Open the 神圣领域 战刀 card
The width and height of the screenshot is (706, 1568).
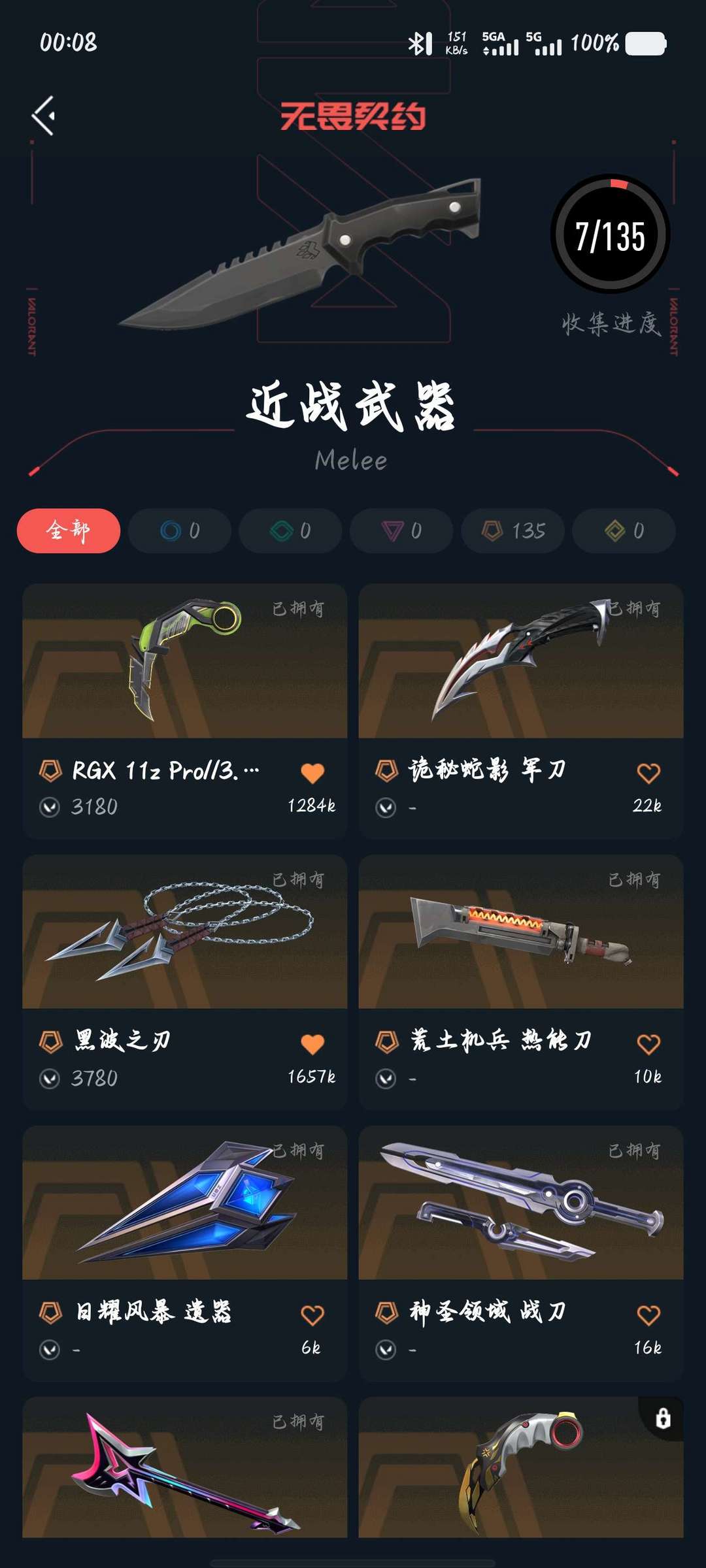pos(521,1253)
